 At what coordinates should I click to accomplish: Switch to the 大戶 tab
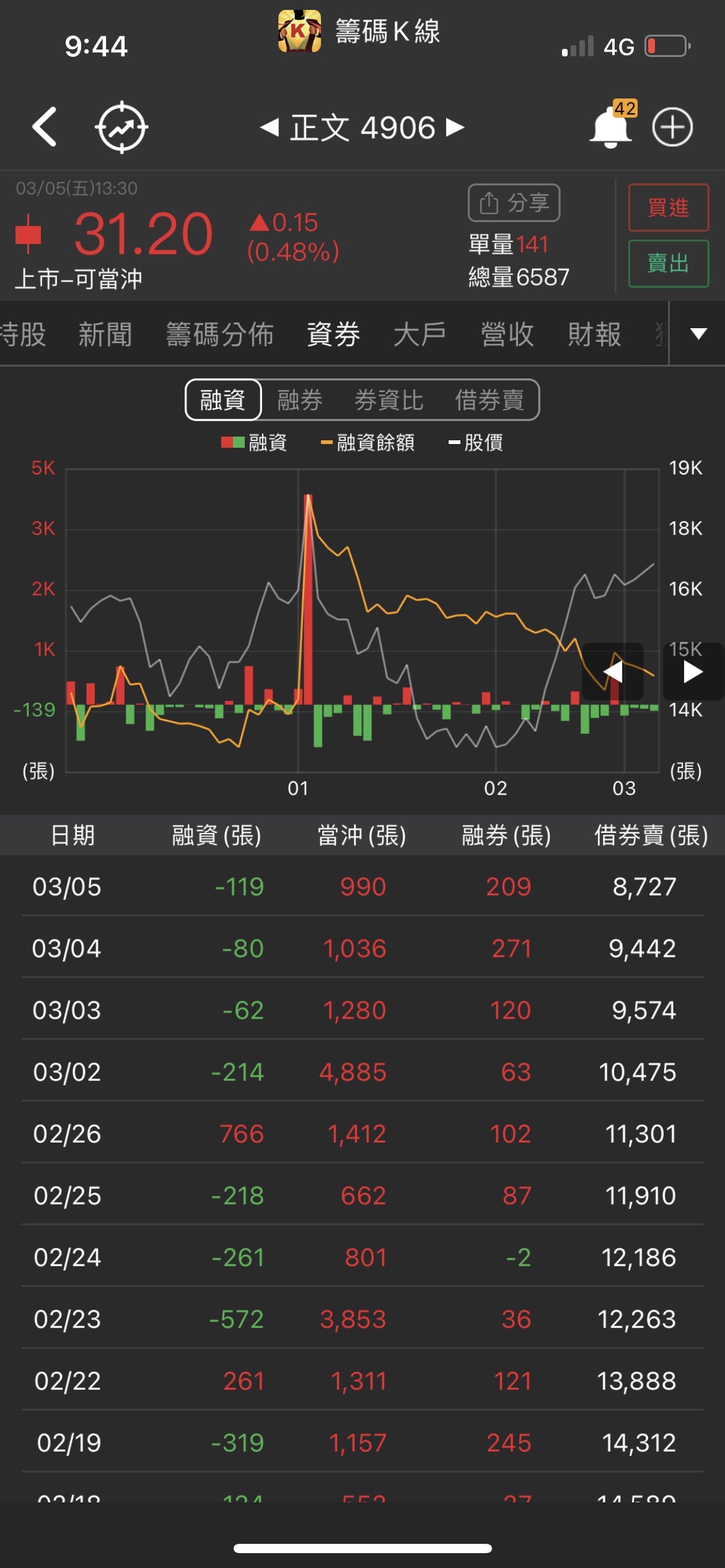(420, 334)
